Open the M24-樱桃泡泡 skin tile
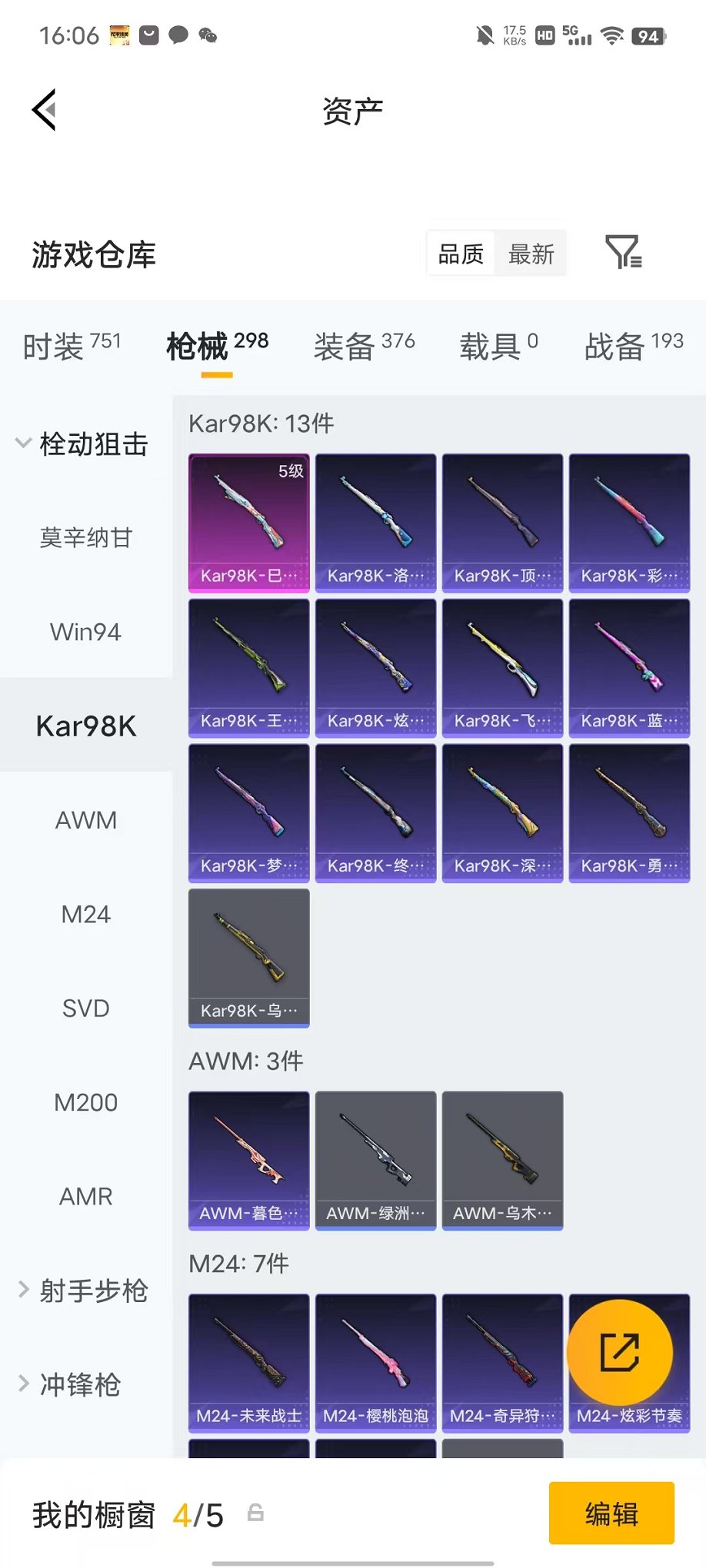706x1568 pixels. (376, 1363)
